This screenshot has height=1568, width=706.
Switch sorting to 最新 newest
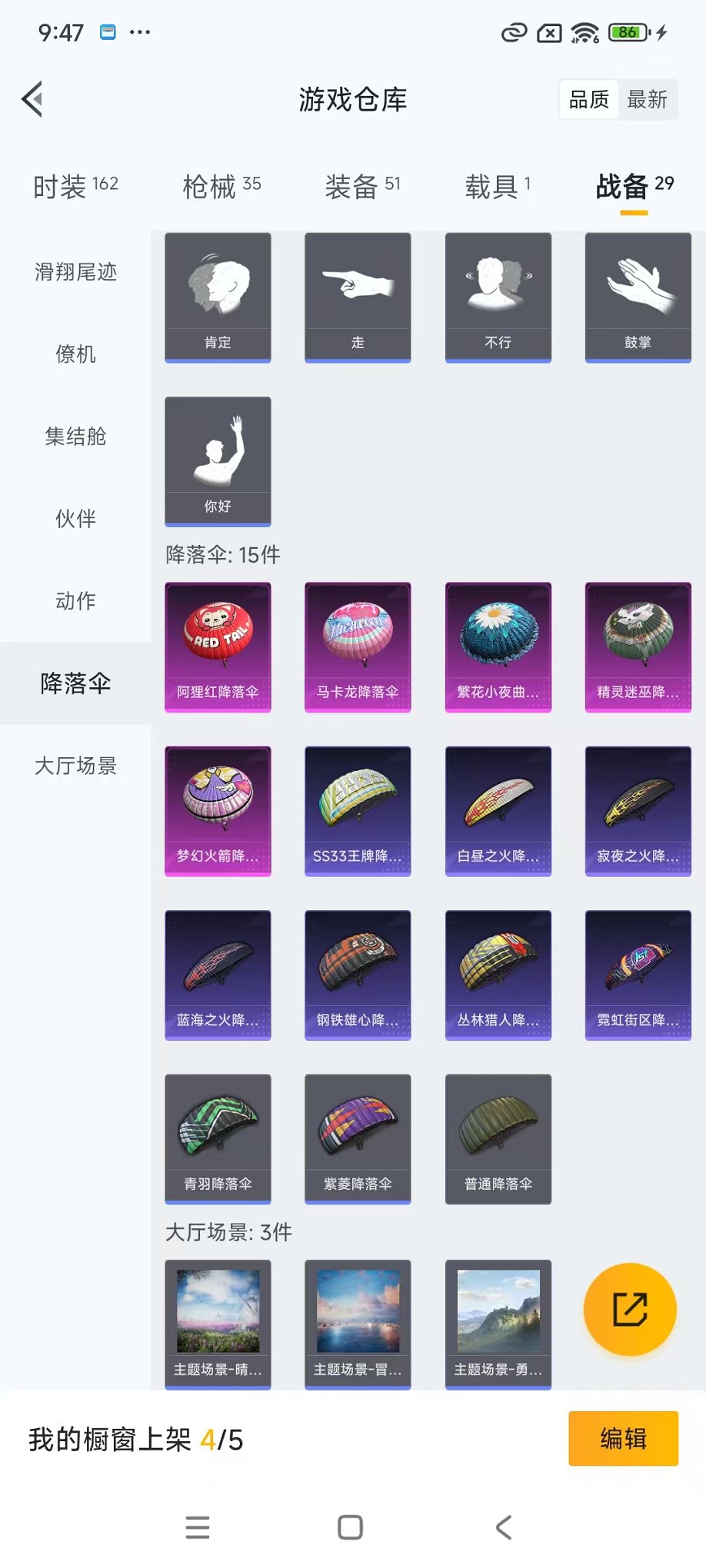tap(648, 99)
